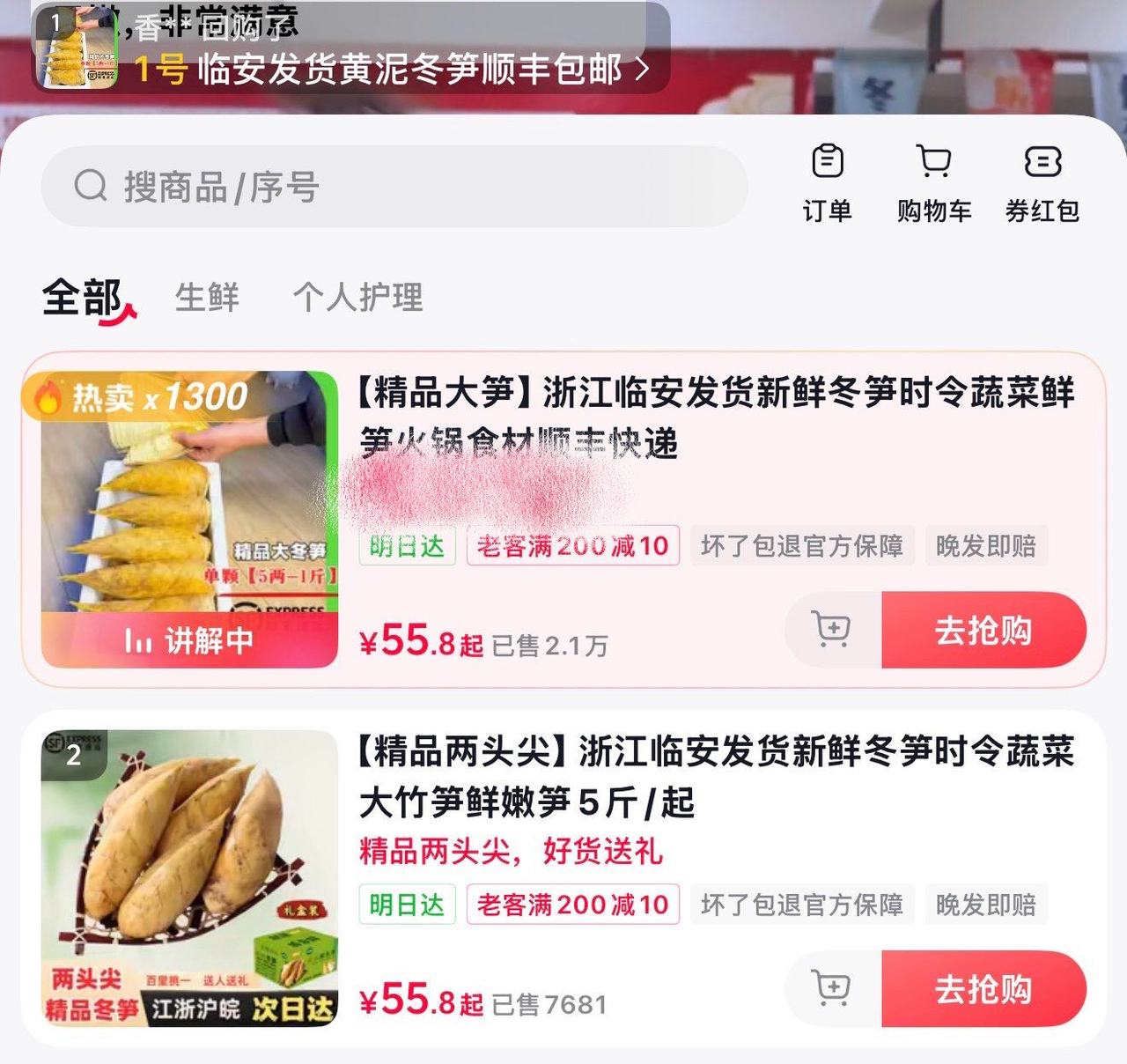
Task: Open the 精品大笋 product image
Action: (189, 518)
